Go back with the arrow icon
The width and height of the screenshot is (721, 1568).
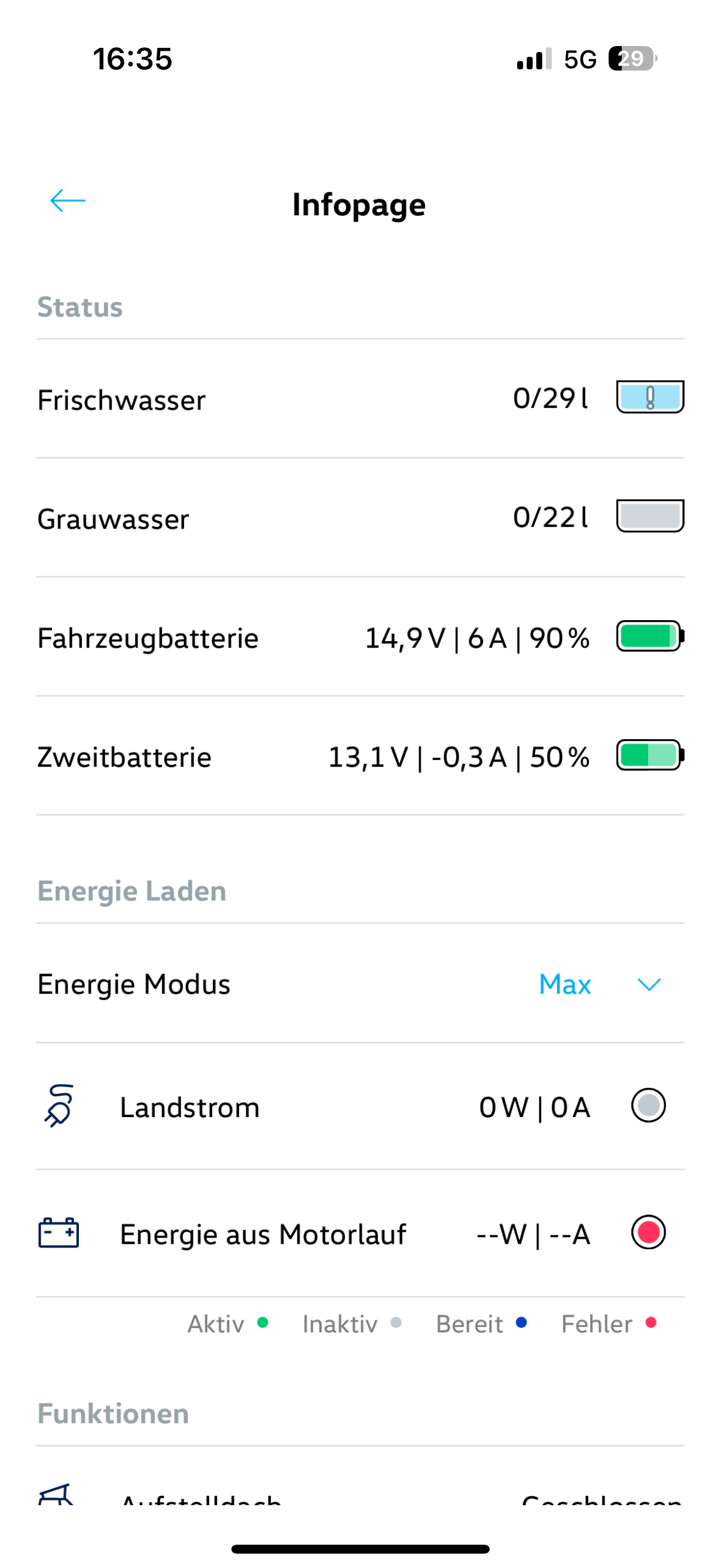68,200
